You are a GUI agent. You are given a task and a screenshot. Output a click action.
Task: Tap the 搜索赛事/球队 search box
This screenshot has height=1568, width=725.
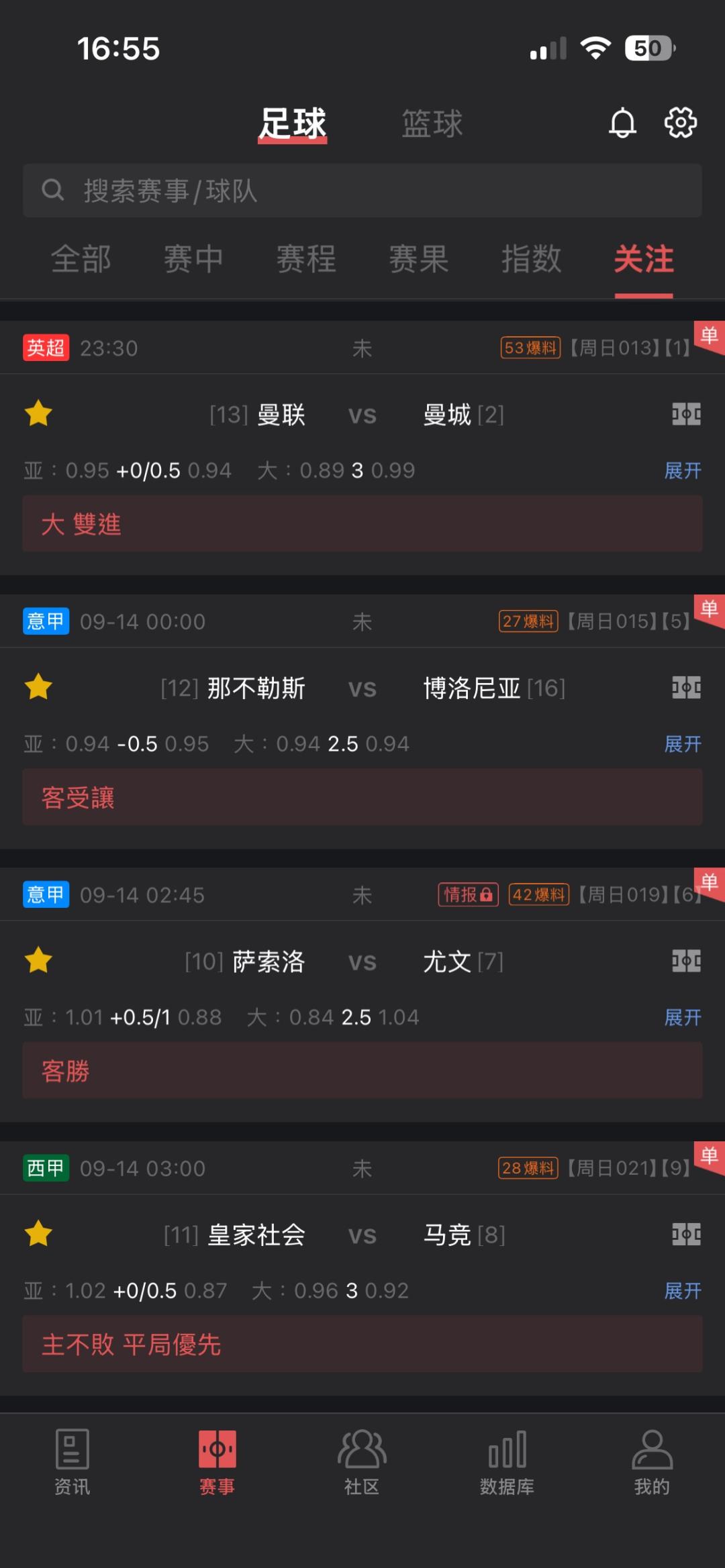[x=362, y=191]
